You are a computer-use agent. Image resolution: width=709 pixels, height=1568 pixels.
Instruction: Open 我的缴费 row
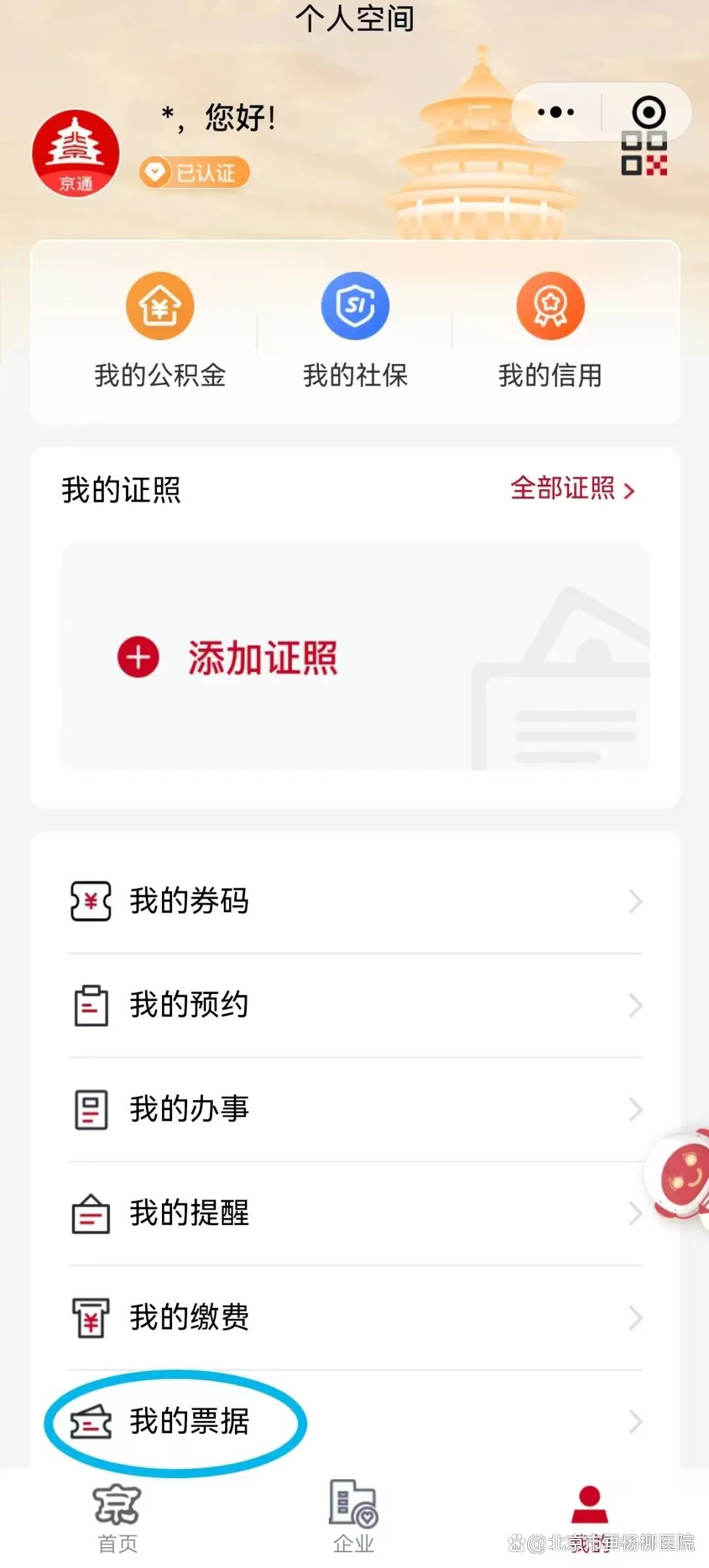[x=354, y=1317]
